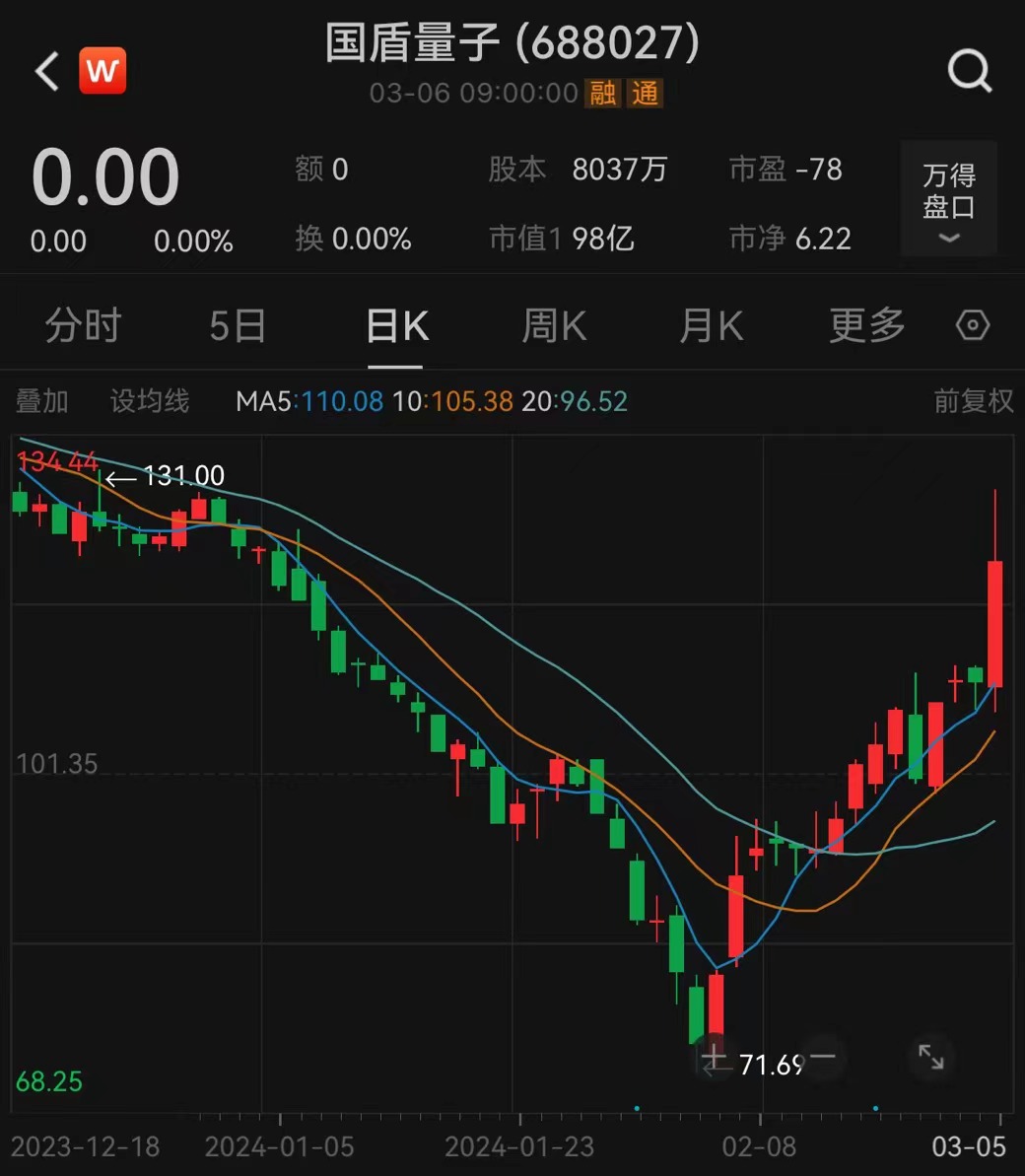The height and width of the screenshot is (1176, 1025).
Task: Select the 5日 five-day chart tab
Action: tap(237, 325)
